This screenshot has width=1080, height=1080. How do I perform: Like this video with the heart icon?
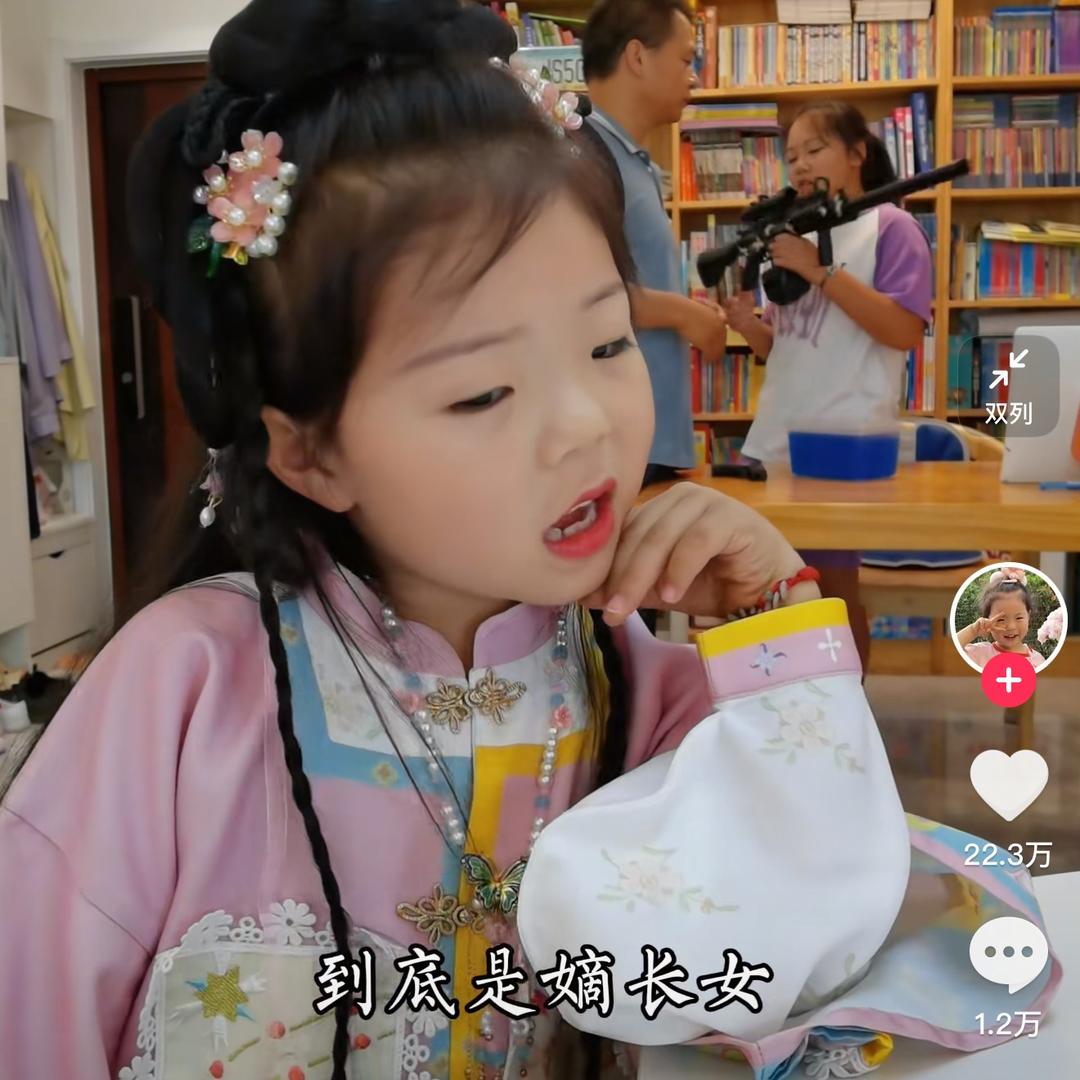pos(1008,783)
